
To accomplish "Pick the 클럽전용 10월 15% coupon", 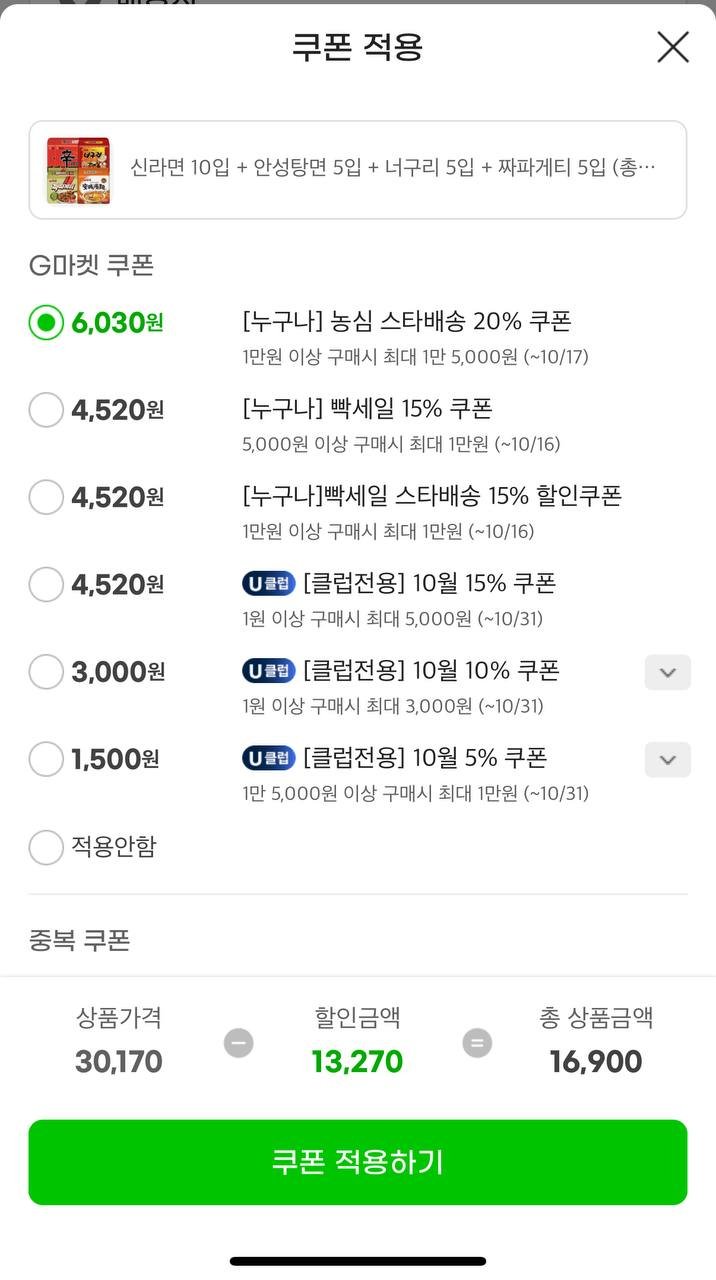I will 46,584.
